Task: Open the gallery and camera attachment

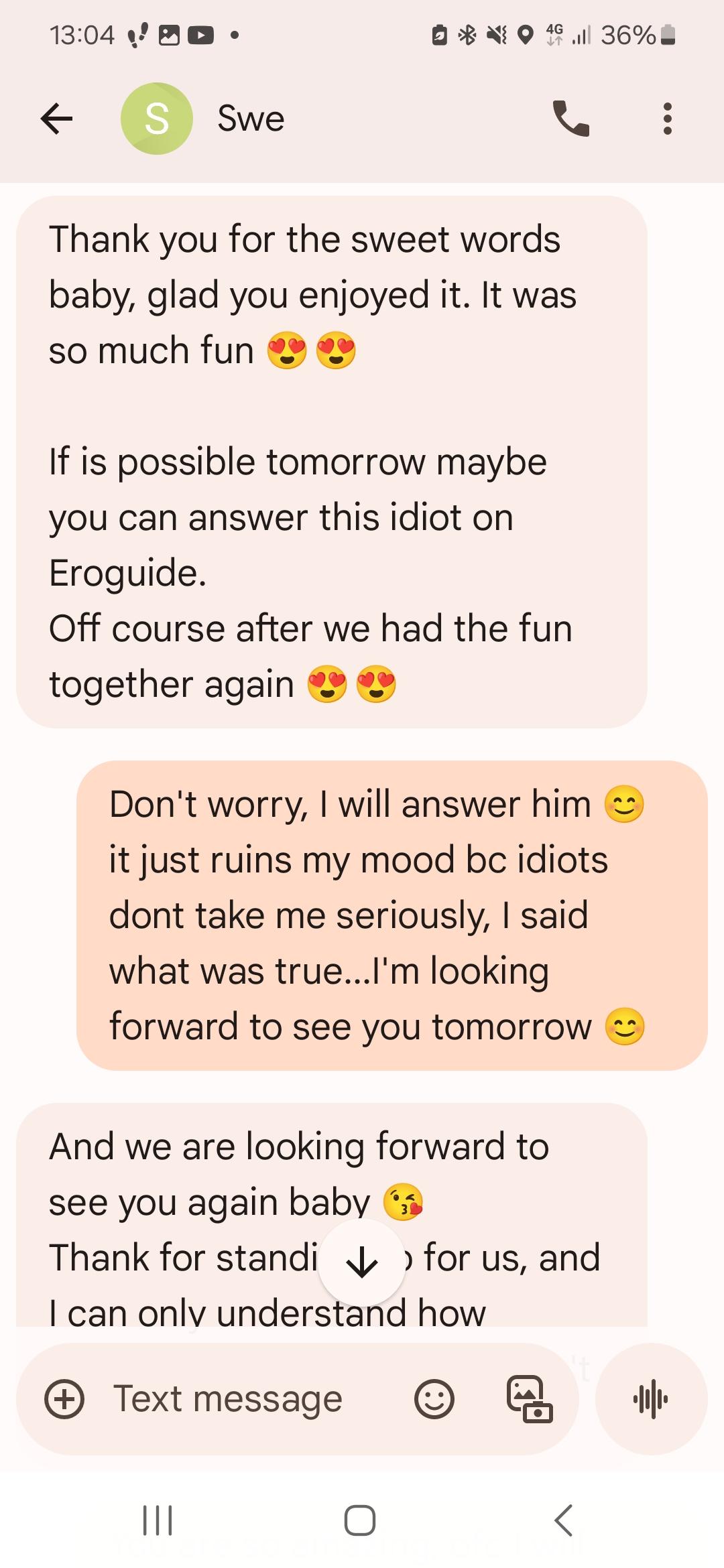Action: (530, 1399)
